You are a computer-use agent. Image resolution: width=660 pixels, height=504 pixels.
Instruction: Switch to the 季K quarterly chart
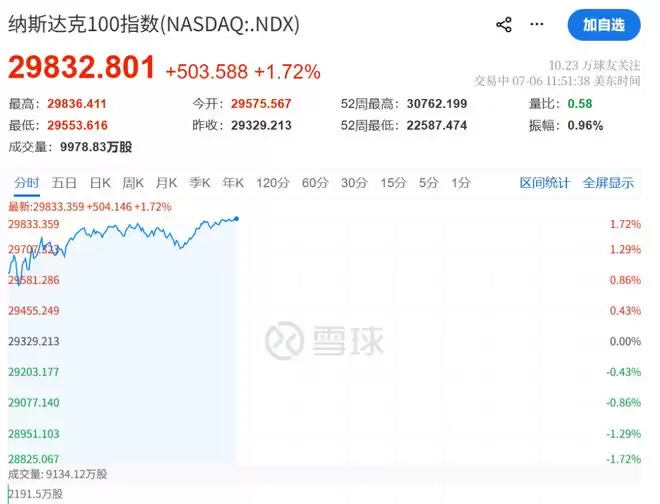pos(200,183)
